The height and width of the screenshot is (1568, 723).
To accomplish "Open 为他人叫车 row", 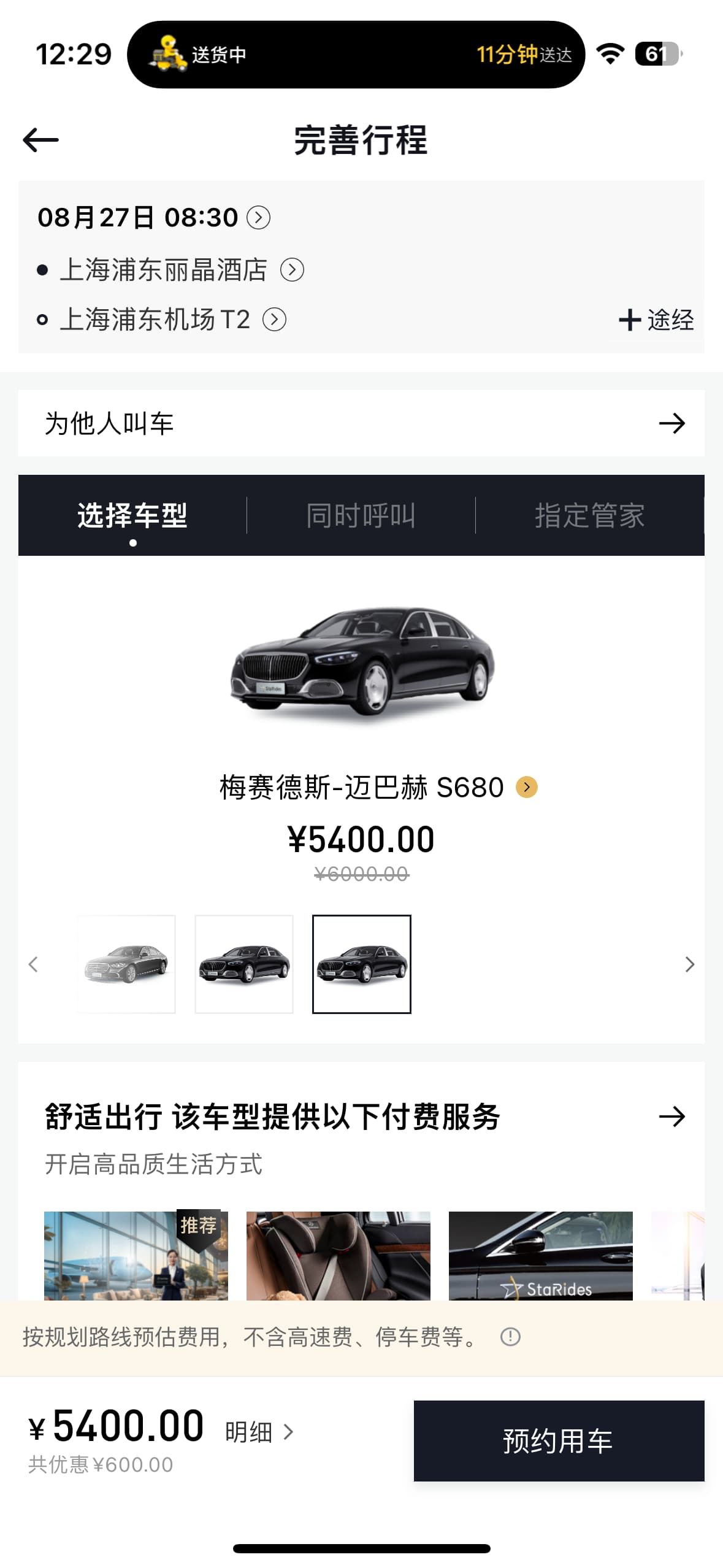I will click(361, 423).
